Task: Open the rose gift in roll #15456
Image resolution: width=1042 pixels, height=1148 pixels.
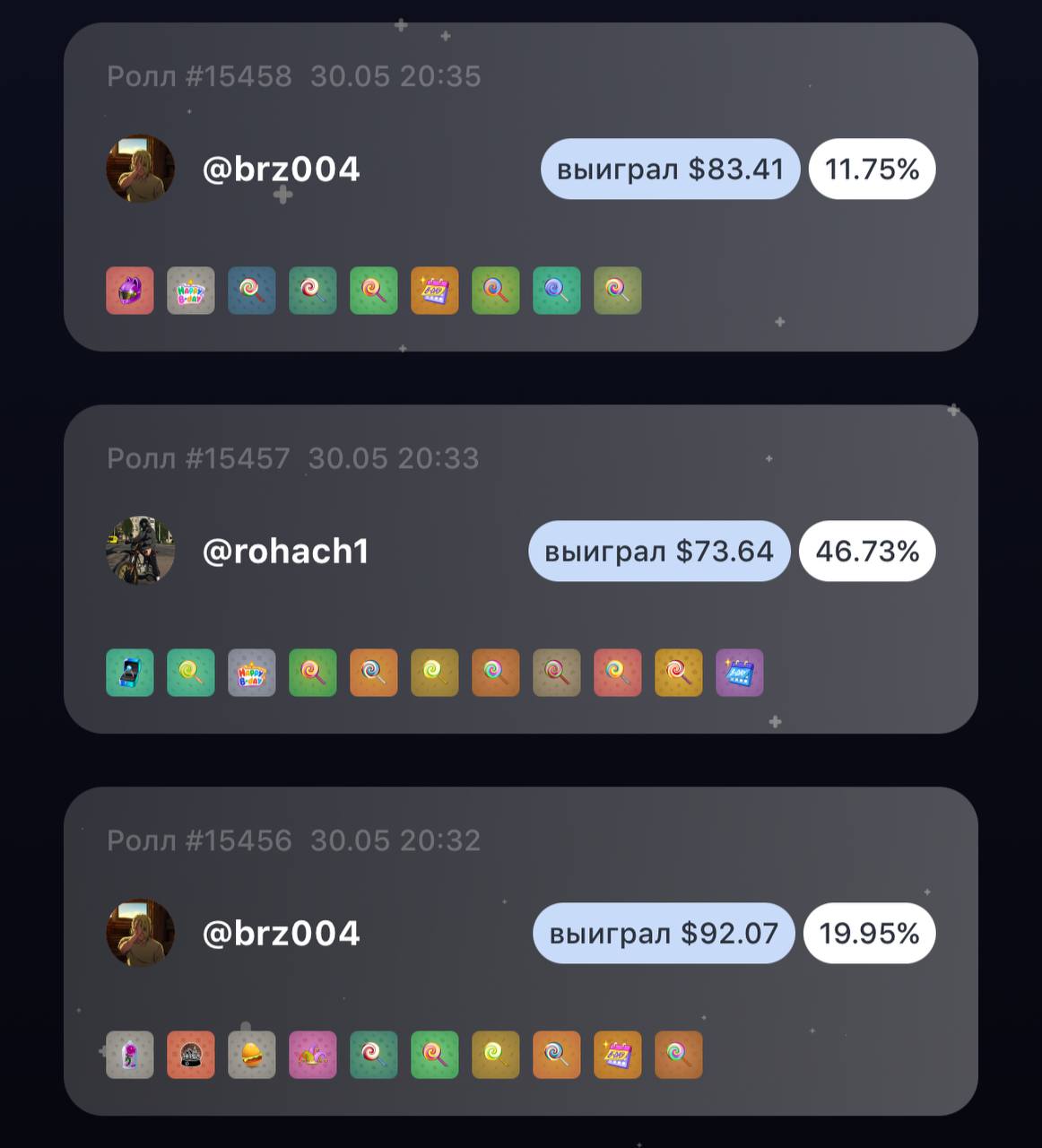Action: pos(130,1055)
